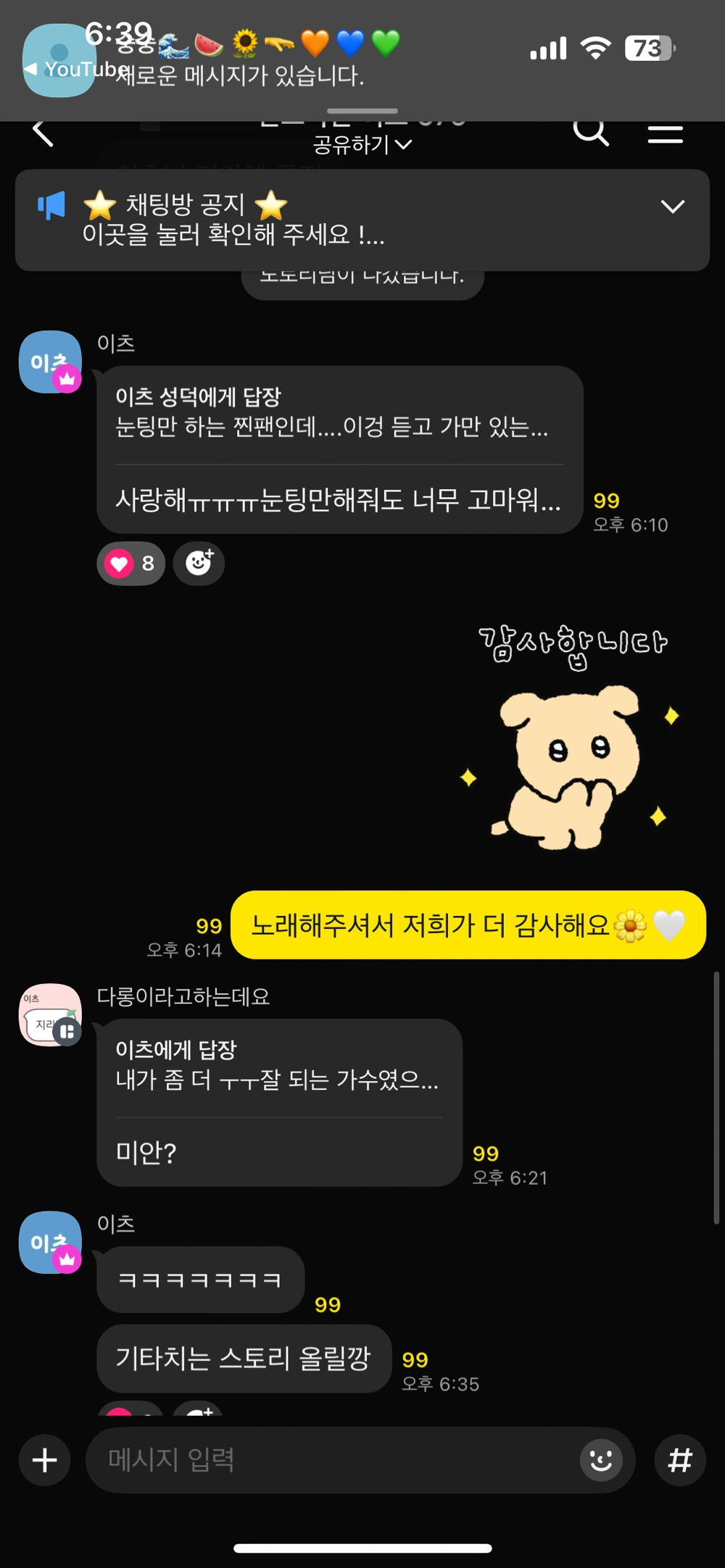
Task: Open the plus attachment menu
Action: [x=45, y=1460]
